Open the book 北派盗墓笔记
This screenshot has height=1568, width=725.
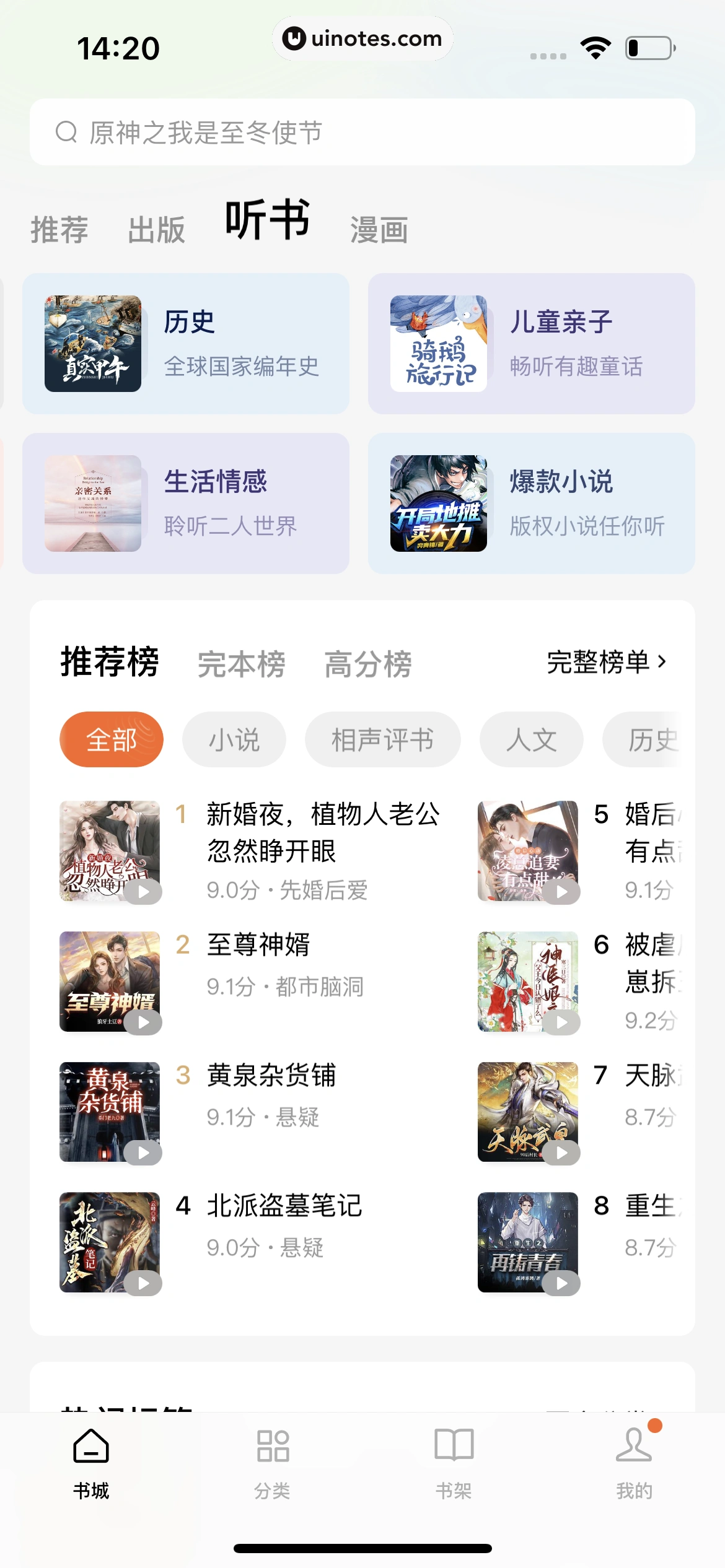click(284, 1206)
